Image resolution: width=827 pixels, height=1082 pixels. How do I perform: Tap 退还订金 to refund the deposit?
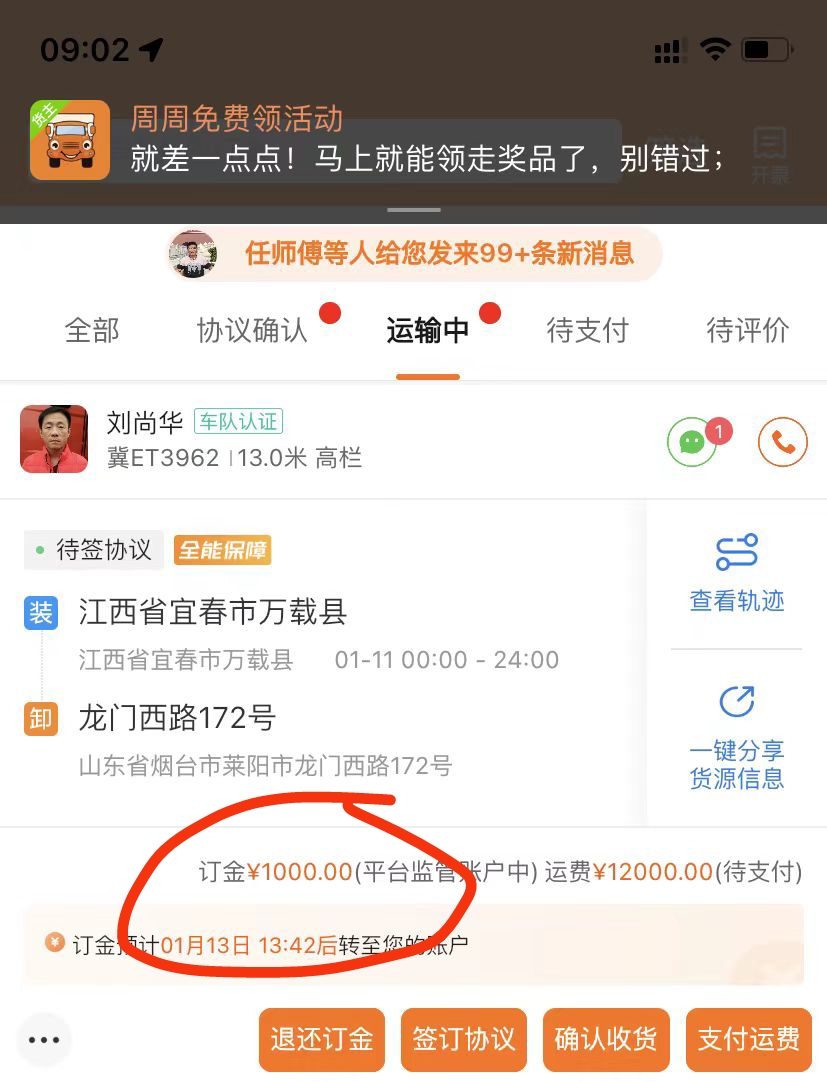pos(322,1040)
